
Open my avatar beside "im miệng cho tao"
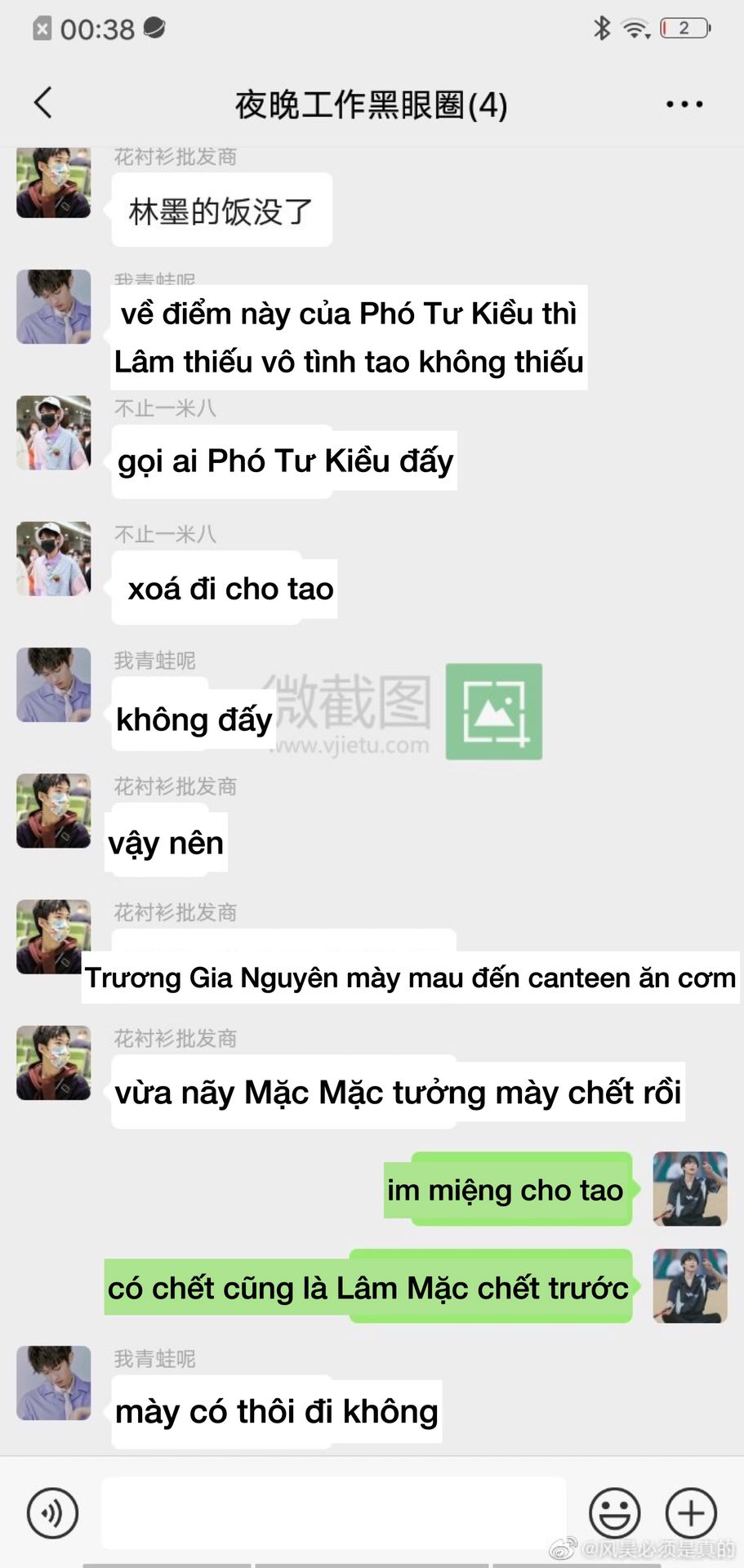689,1188
